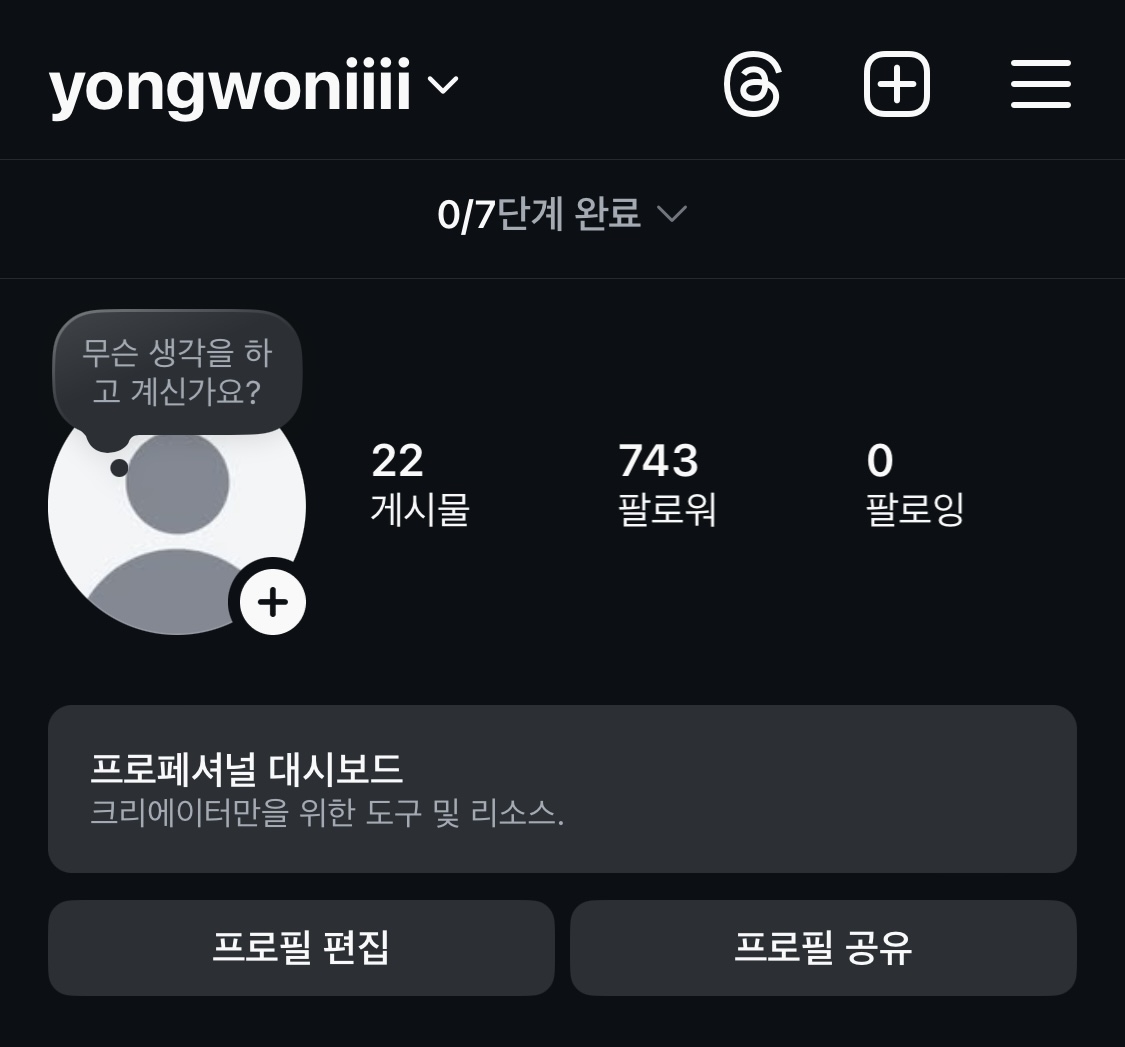Viewport: 1125px width, 1047px height.
Task: Open the 743 팔로워 followers list
Action: click(666, 484)
